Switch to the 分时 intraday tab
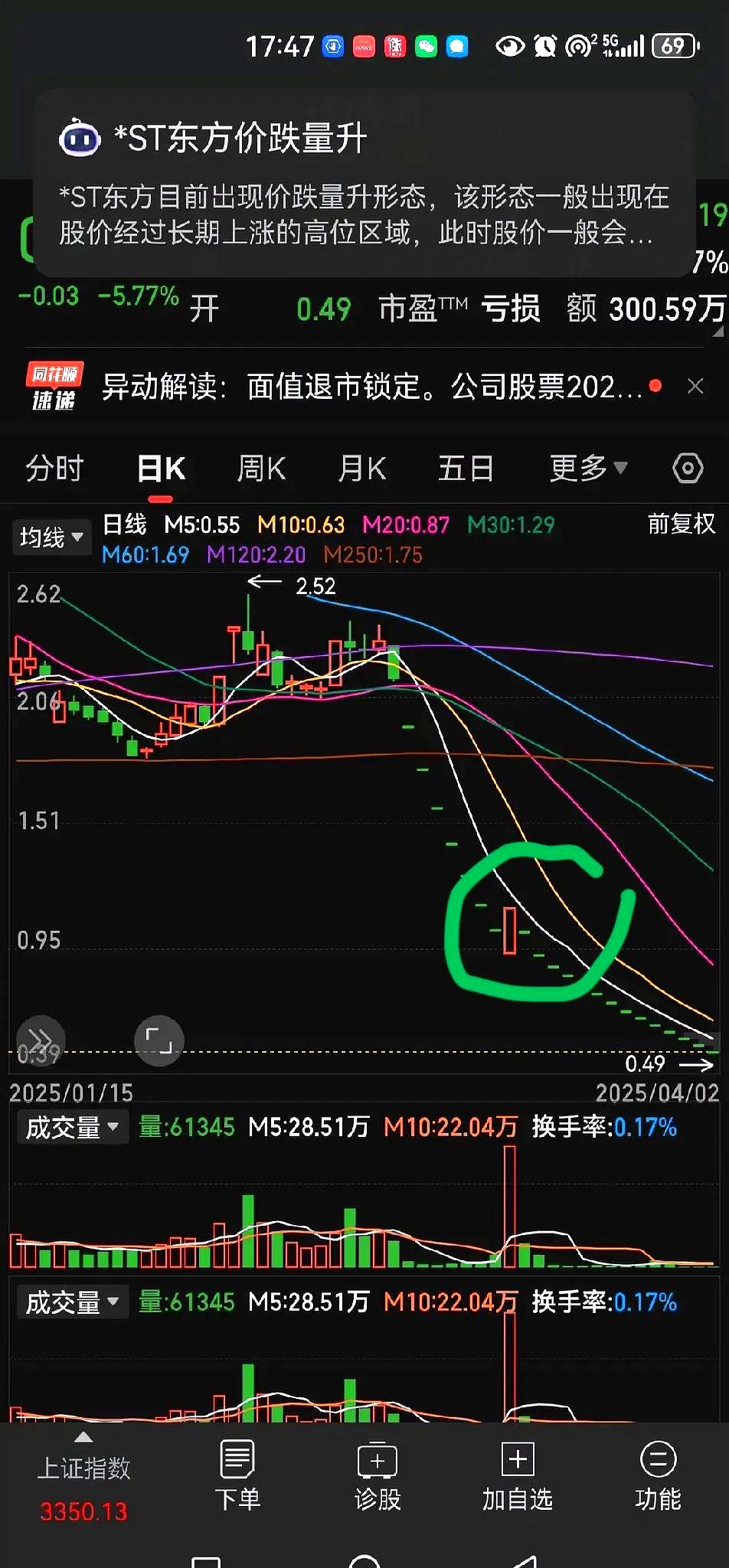Viewport: 729px width, 1568px height. (x=53, y=468)
